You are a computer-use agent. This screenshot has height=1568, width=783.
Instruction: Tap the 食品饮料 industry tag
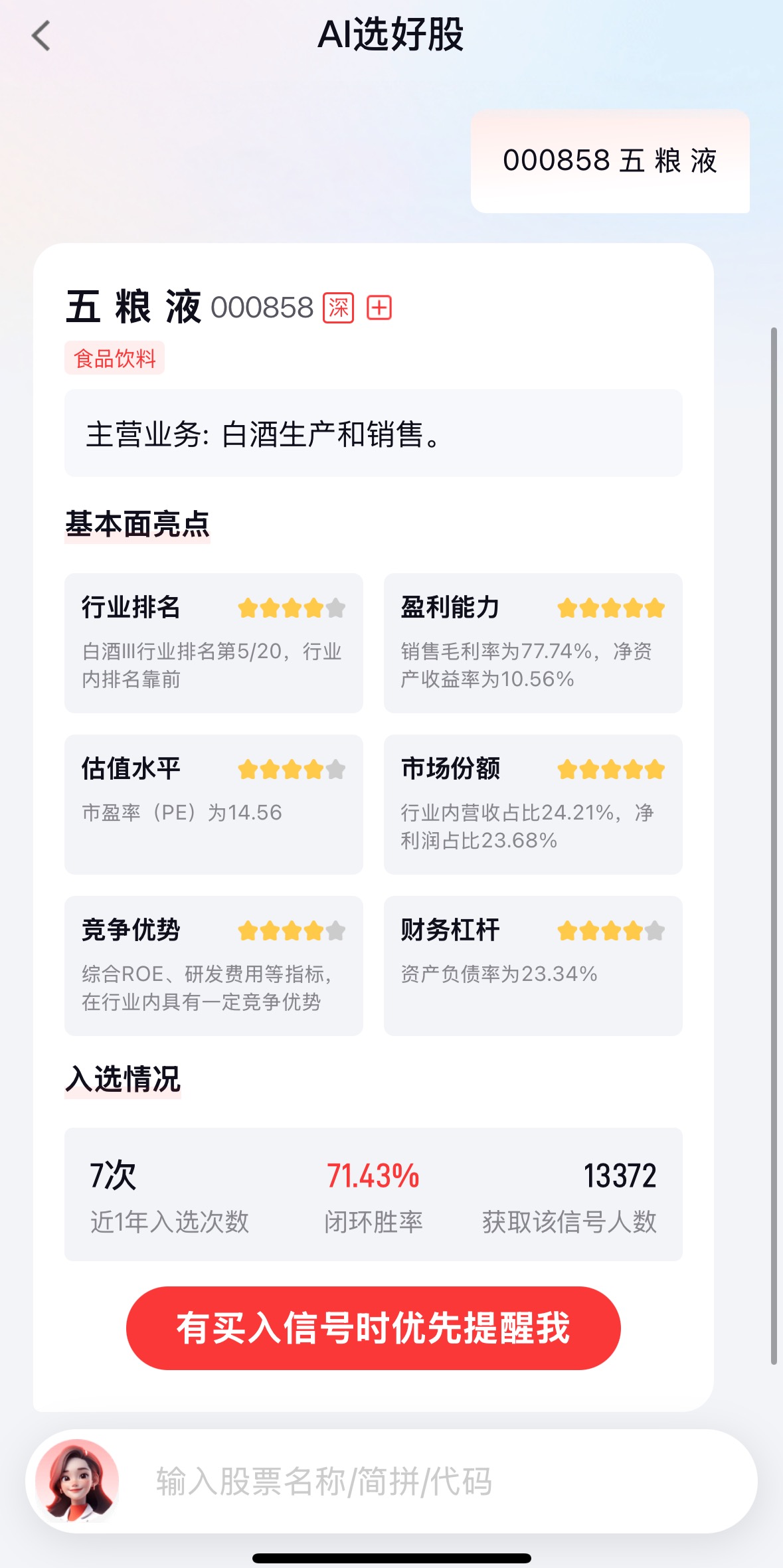tap(114, 359)
